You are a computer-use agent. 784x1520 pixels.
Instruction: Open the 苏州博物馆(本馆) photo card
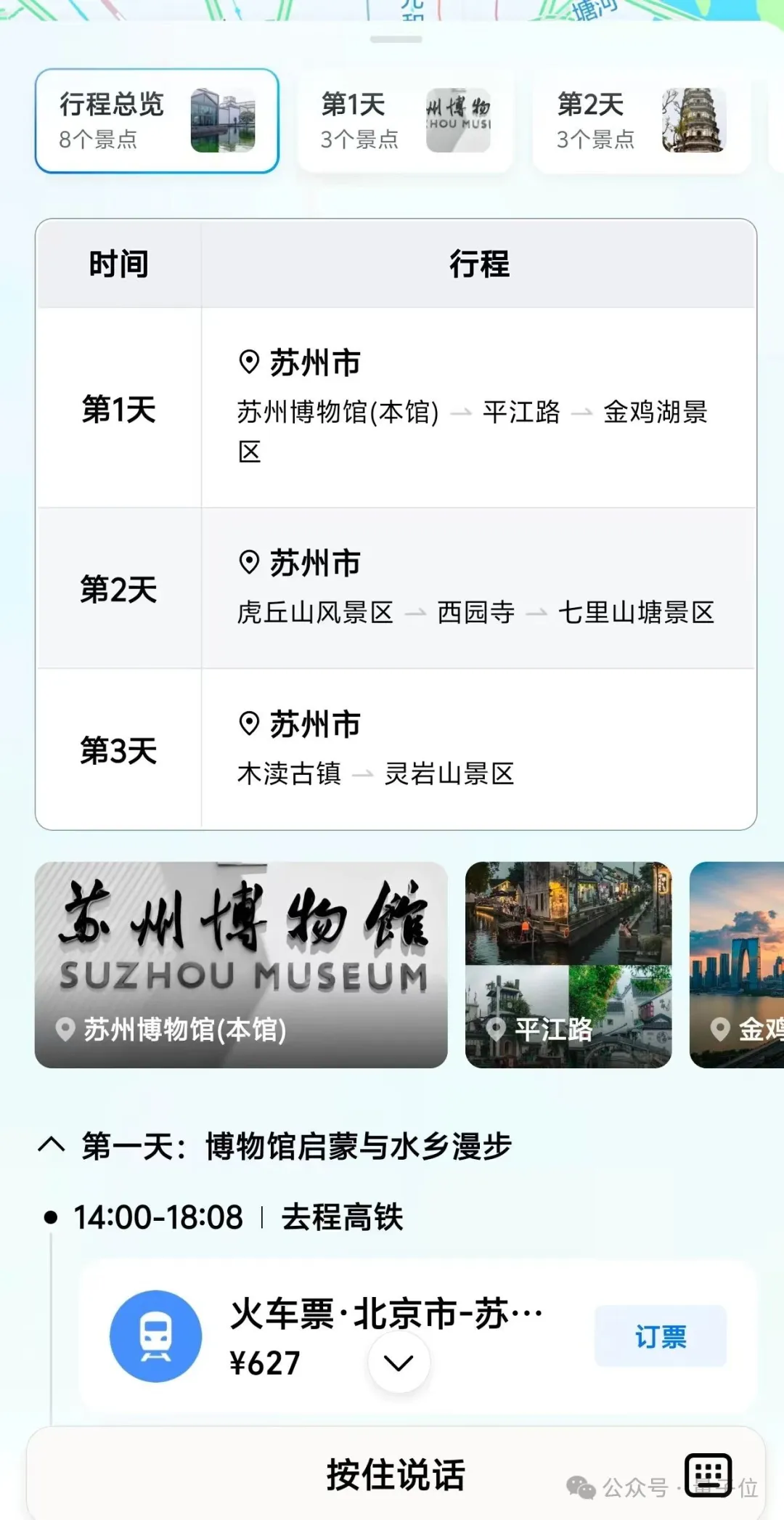[x=241, y=964]
